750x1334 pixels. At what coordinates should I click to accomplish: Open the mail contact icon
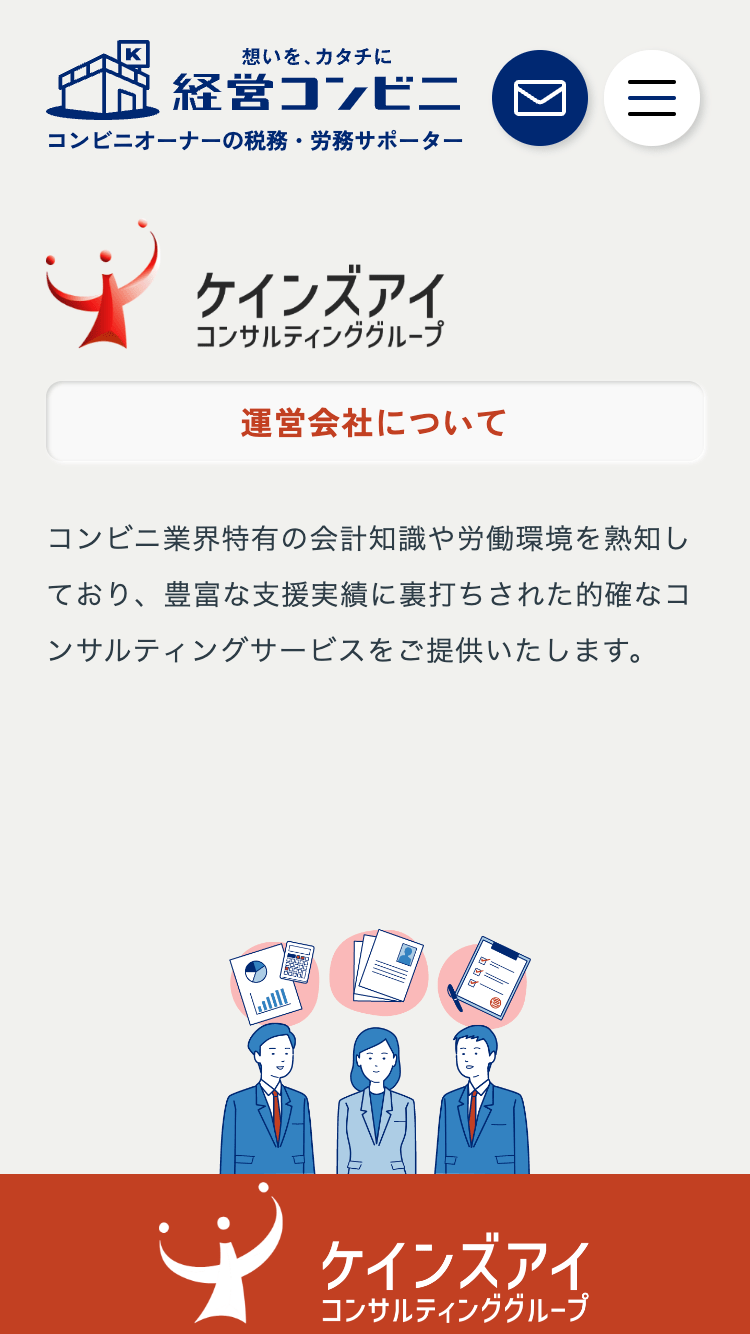click(540, 98)
